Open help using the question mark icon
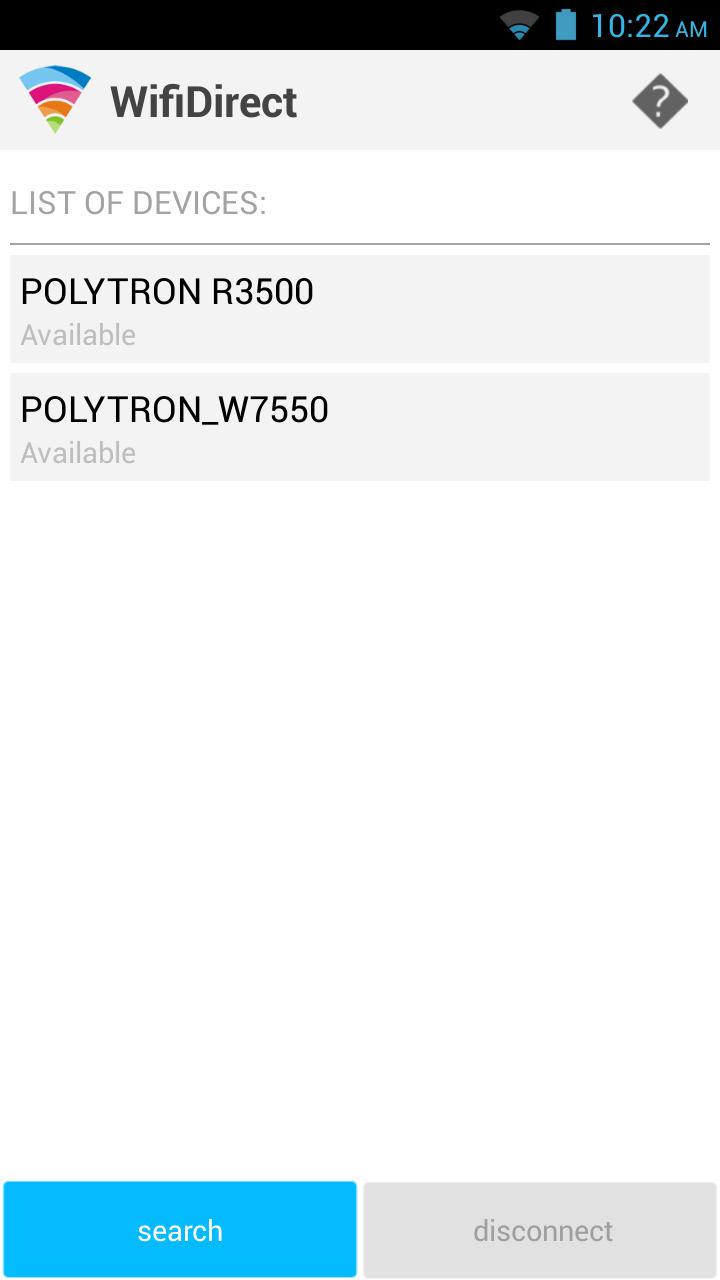 pos(660,99)
